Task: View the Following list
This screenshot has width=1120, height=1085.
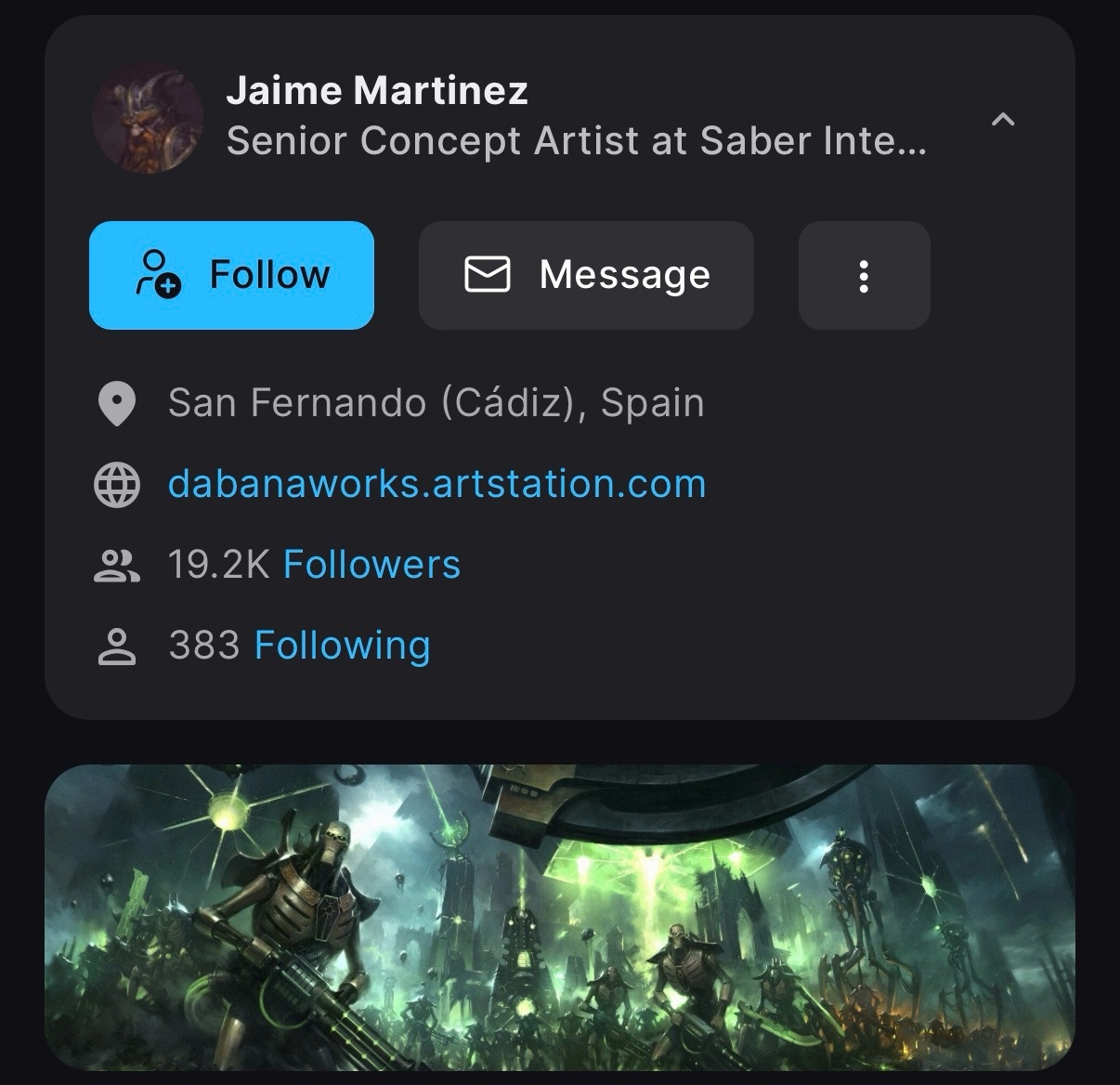Action: tap(342, 646)
